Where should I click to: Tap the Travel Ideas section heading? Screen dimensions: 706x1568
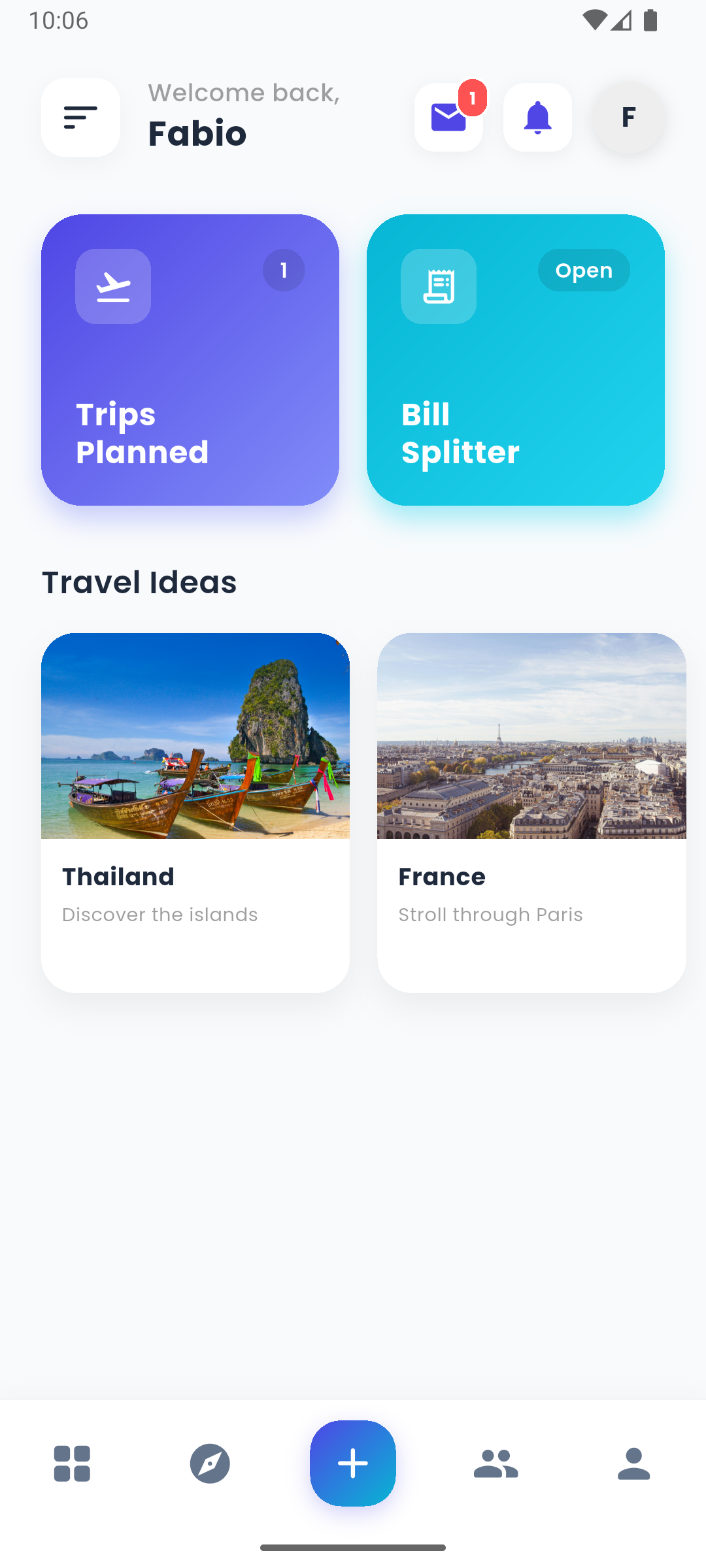click(139, 582)
